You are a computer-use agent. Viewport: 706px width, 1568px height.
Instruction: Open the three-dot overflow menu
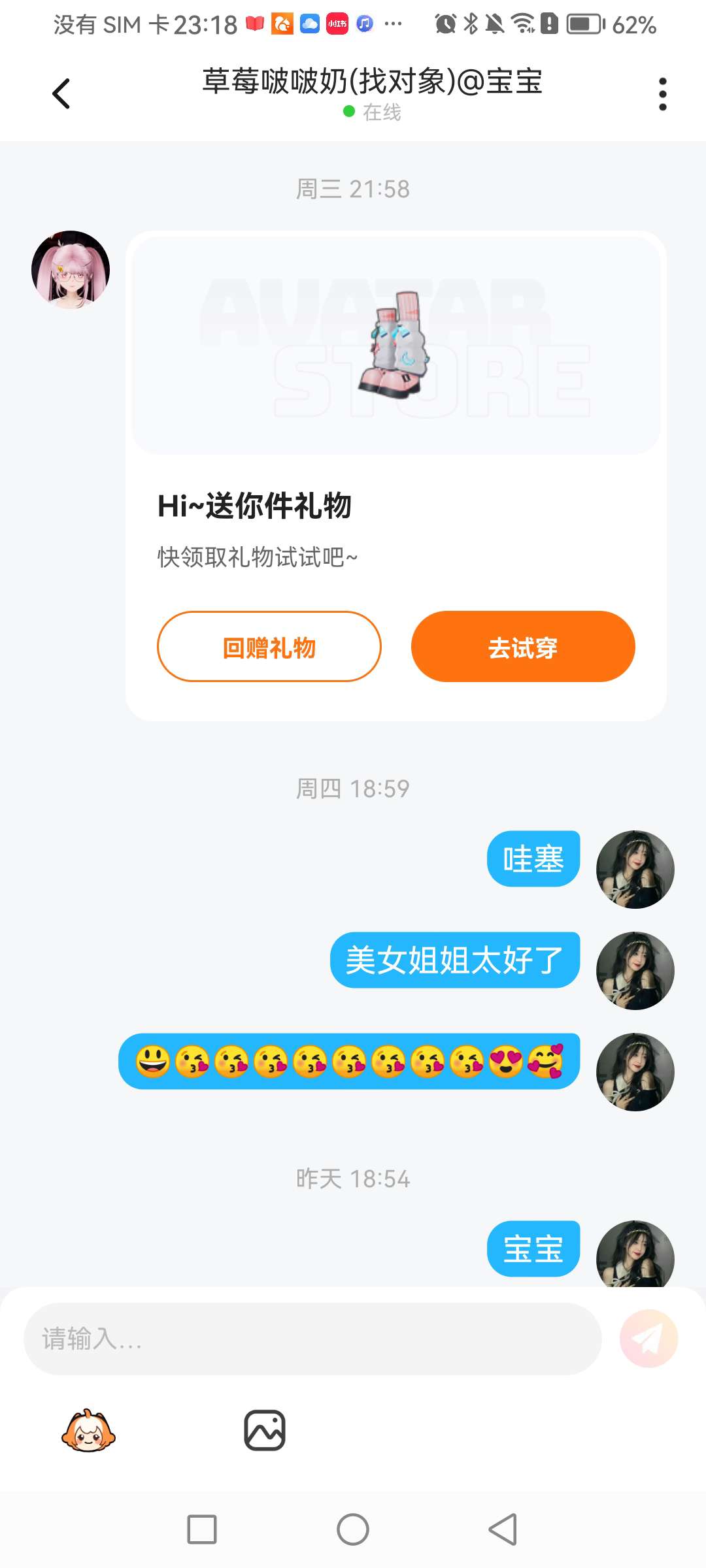tap(662, 94)
